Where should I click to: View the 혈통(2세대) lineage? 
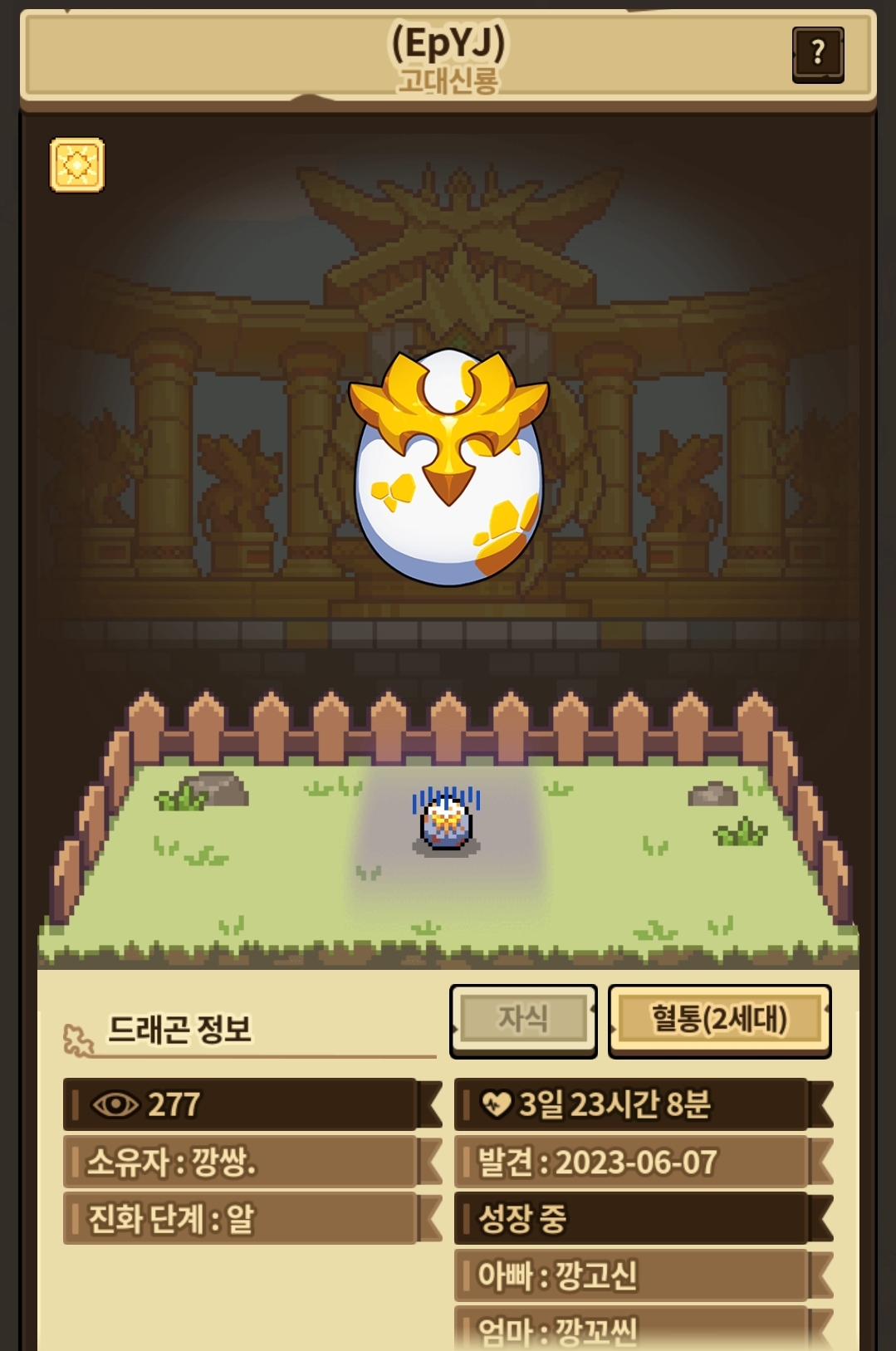[719, 1020]
